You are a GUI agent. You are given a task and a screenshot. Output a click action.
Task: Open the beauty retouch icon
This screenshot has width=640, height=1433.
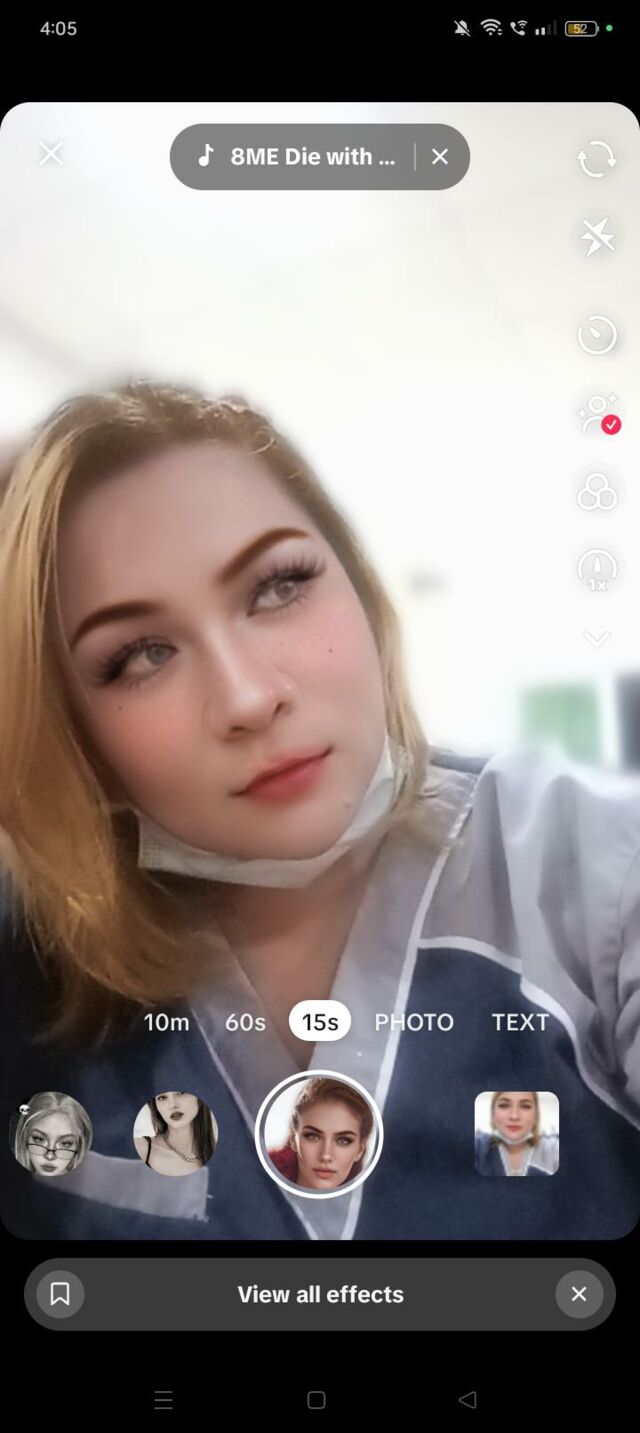[598, 414]
